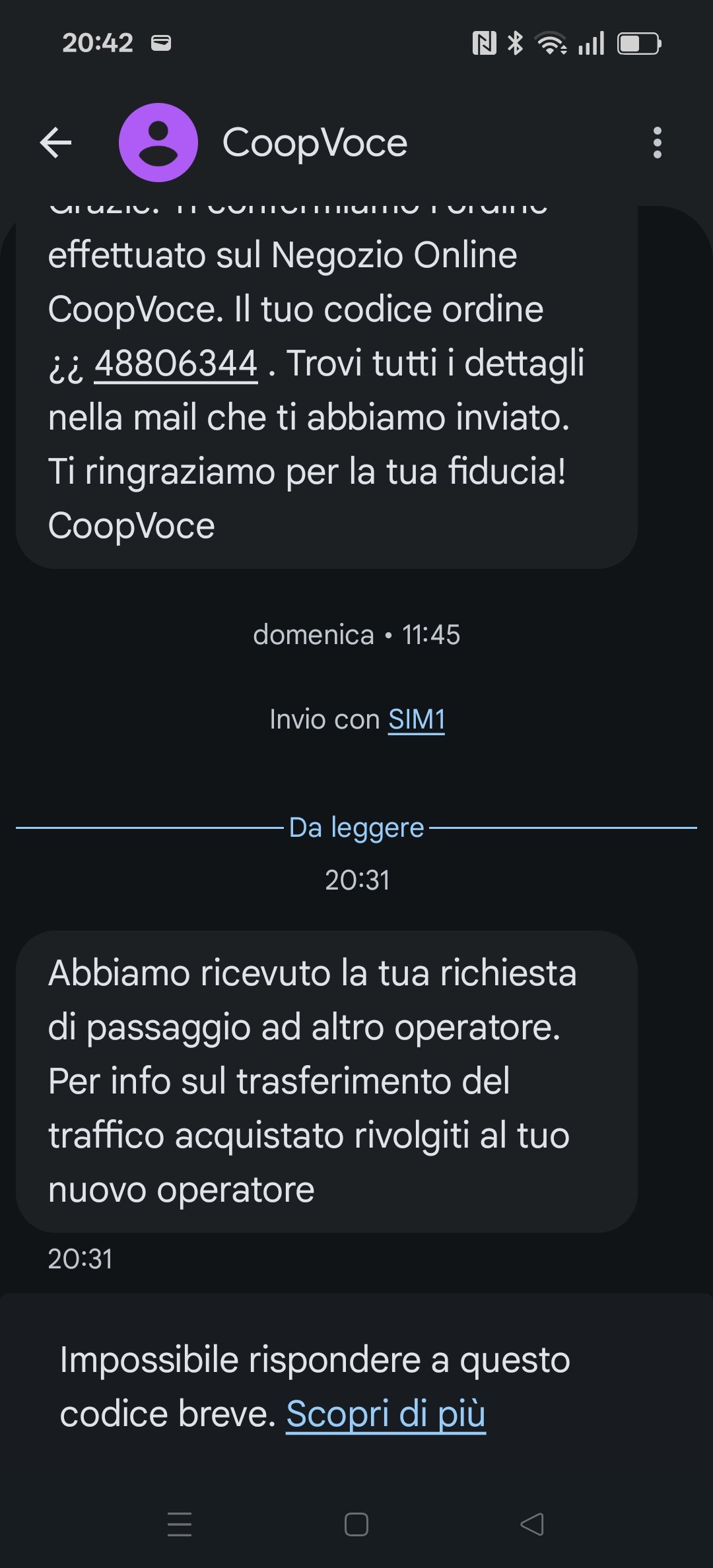The height and width of the screenshot is (1568, 713).
Task: Go back to the conversations list
Action: click(x=56, y=143)
